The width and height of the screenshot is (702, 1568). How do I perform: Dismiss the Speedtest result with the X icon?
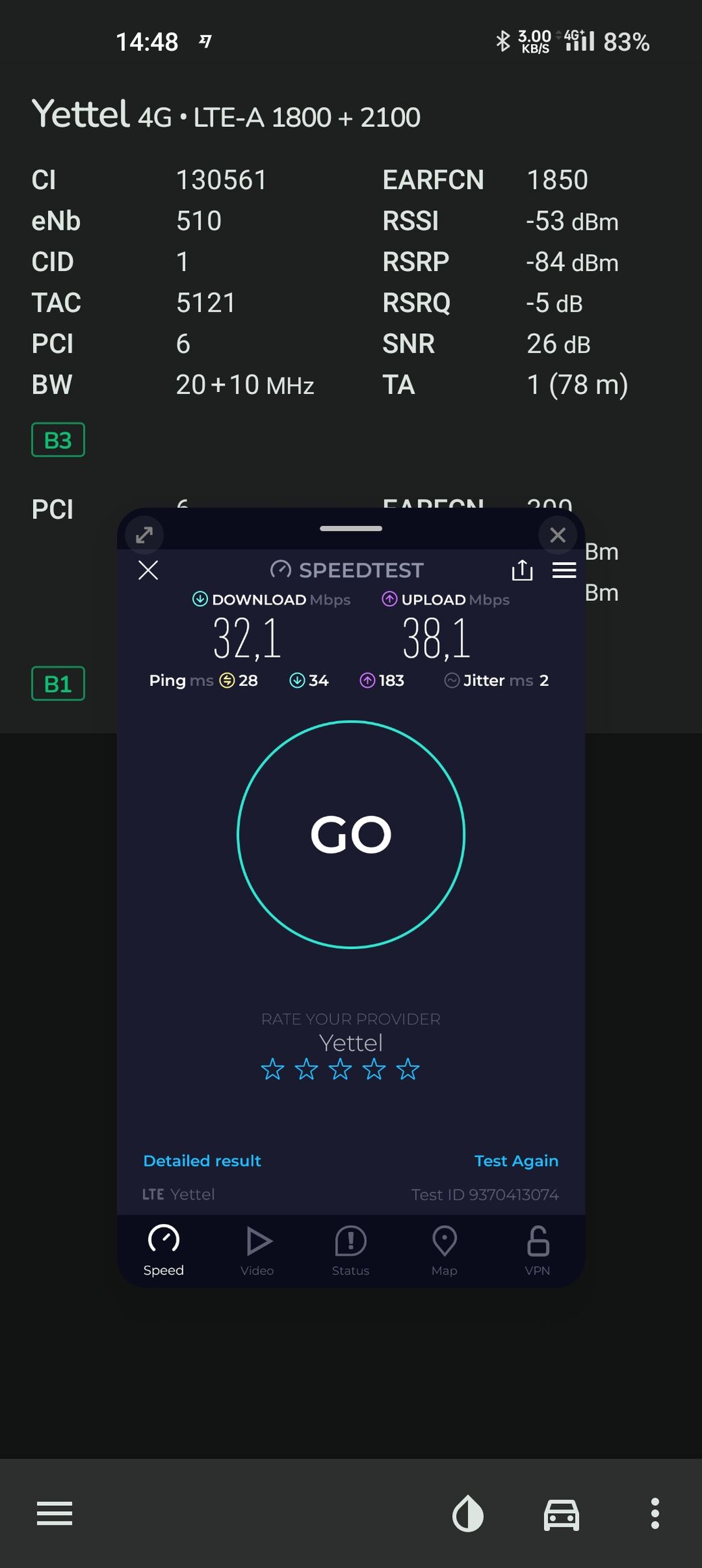(x=148, y=570)
